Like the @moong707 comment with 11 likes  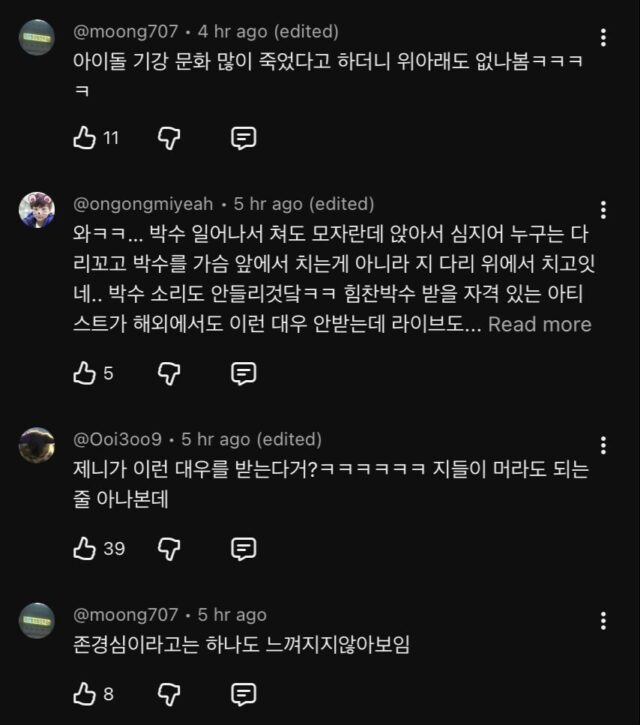point(85,138)
